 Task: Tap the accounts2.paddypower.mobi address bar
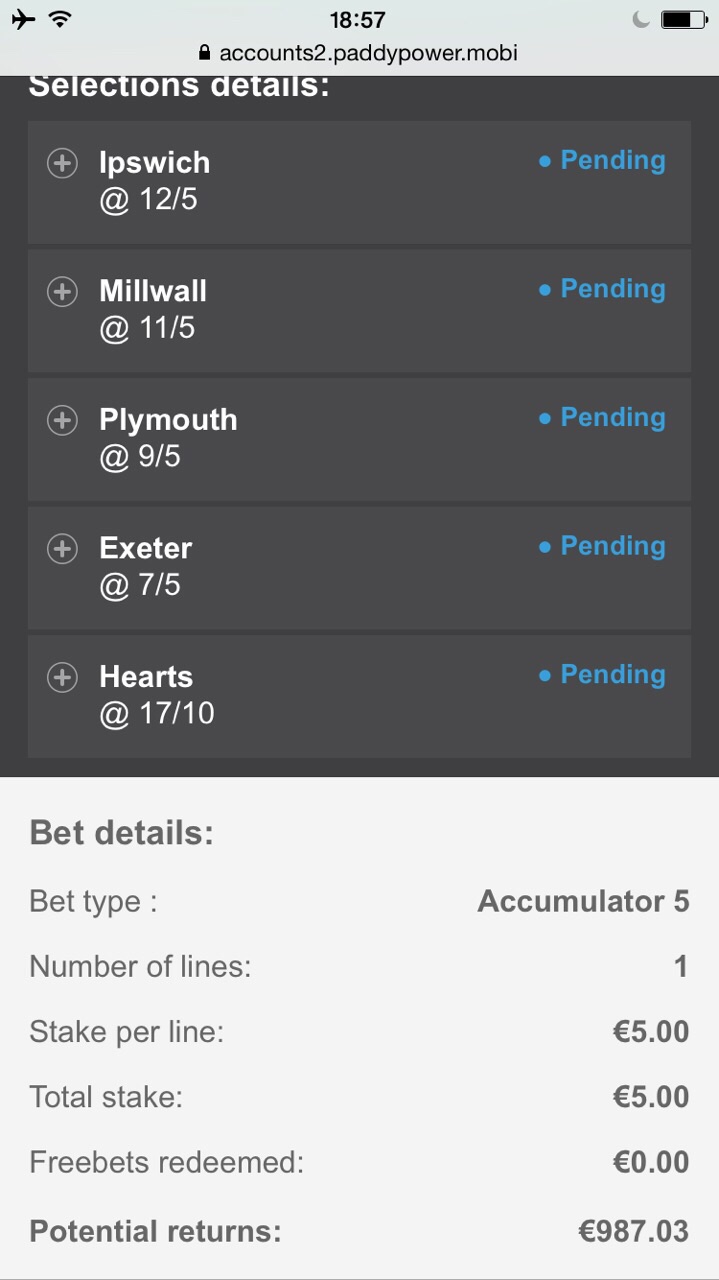[359, 53]
